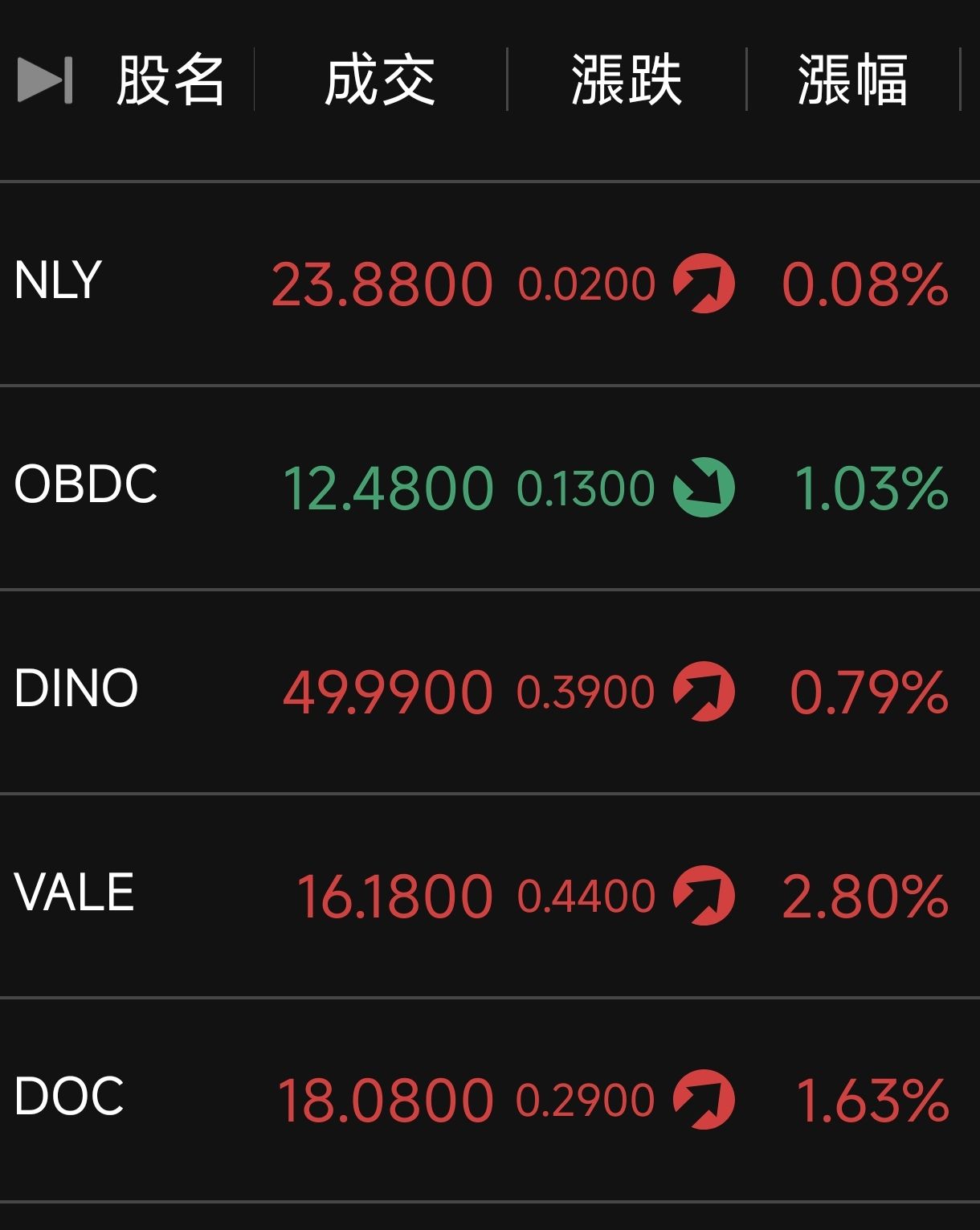The image size is (980, 1230).
Task: Click the skip/play icon beside the header row
Action: [x=44, y=80]
